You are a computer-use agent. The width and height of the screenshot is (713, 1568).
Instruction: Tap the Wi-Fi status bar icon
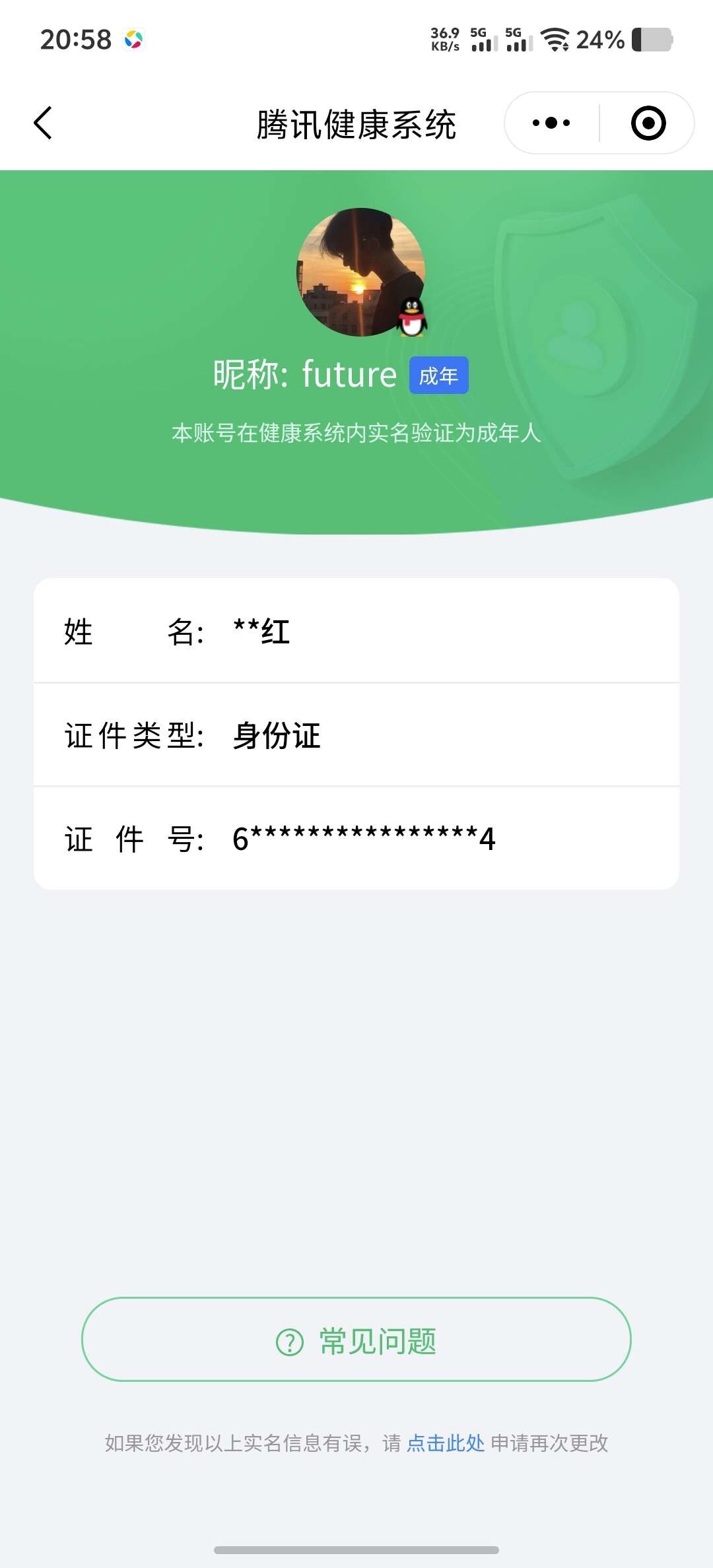pyautogui.click(x=557, y=41)
